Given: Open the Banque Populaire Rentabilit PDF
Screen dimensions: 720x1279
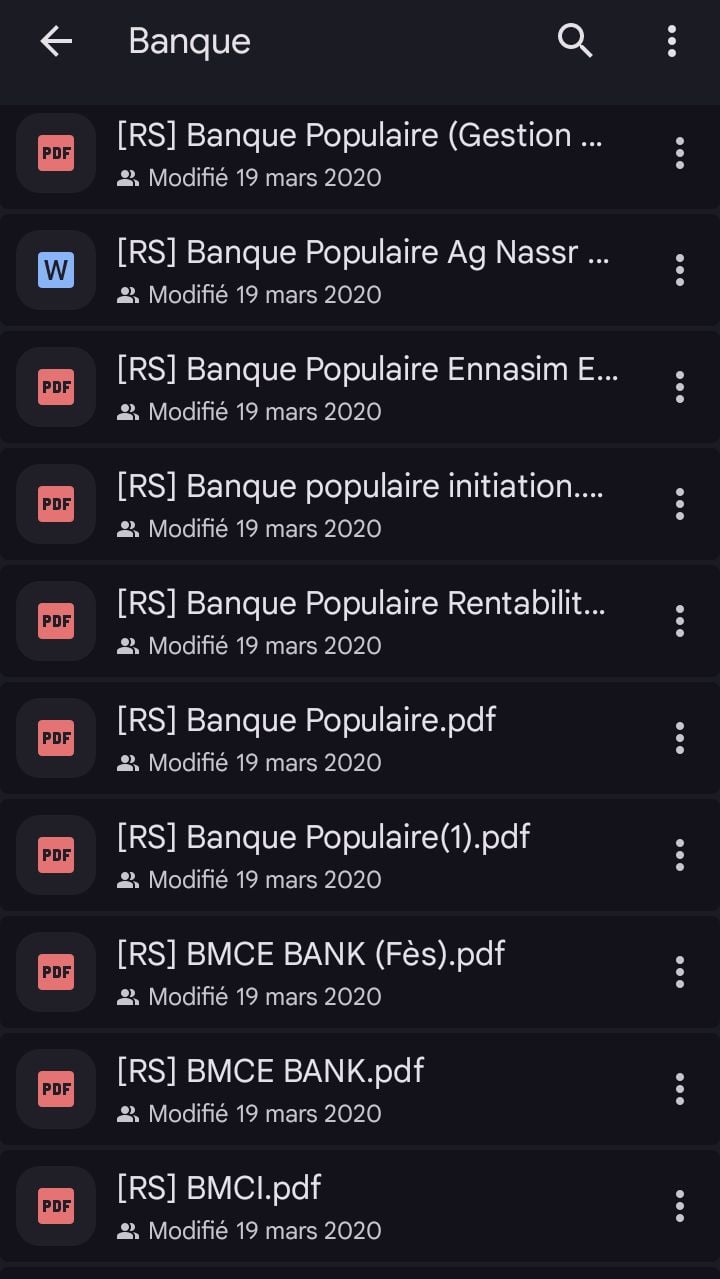Looking at the screenshot, I should pyautogui.click(x=360, y=621).
